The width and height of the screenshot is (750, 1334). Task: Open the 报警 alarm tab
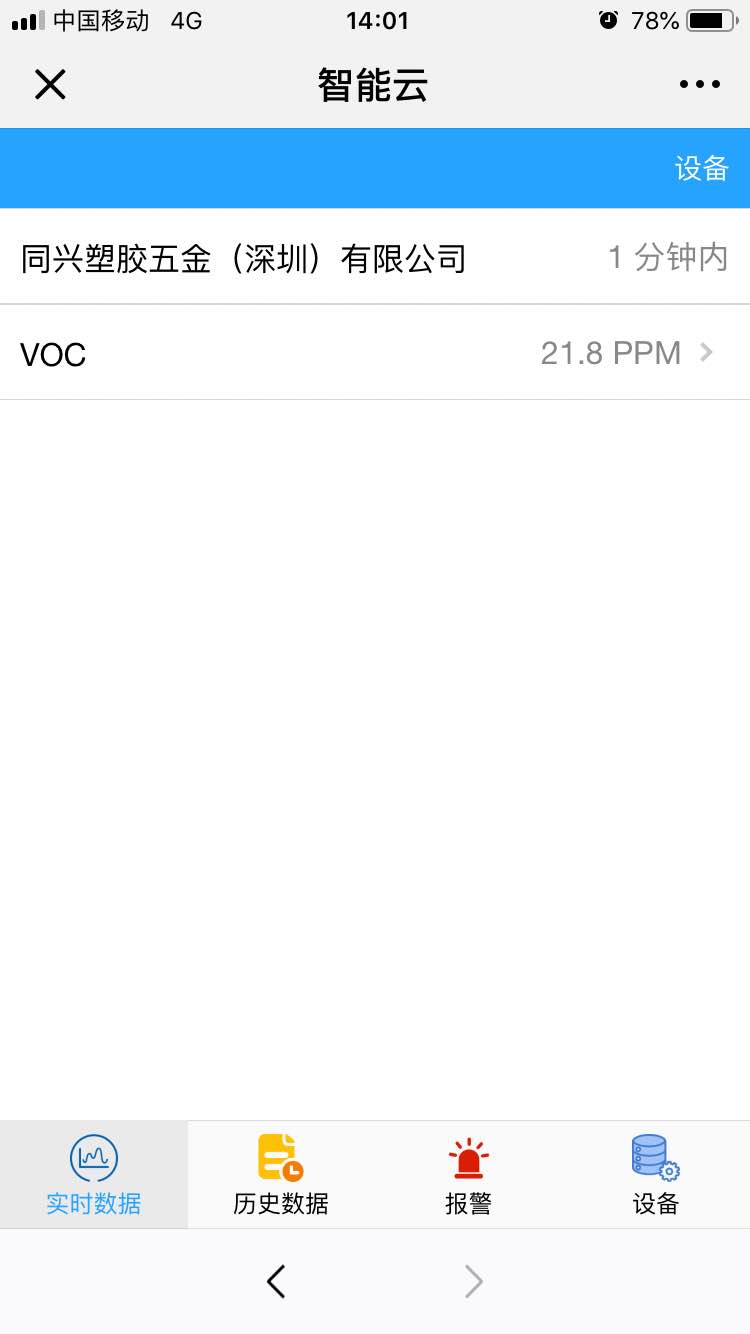click(x=468, y=1175)
